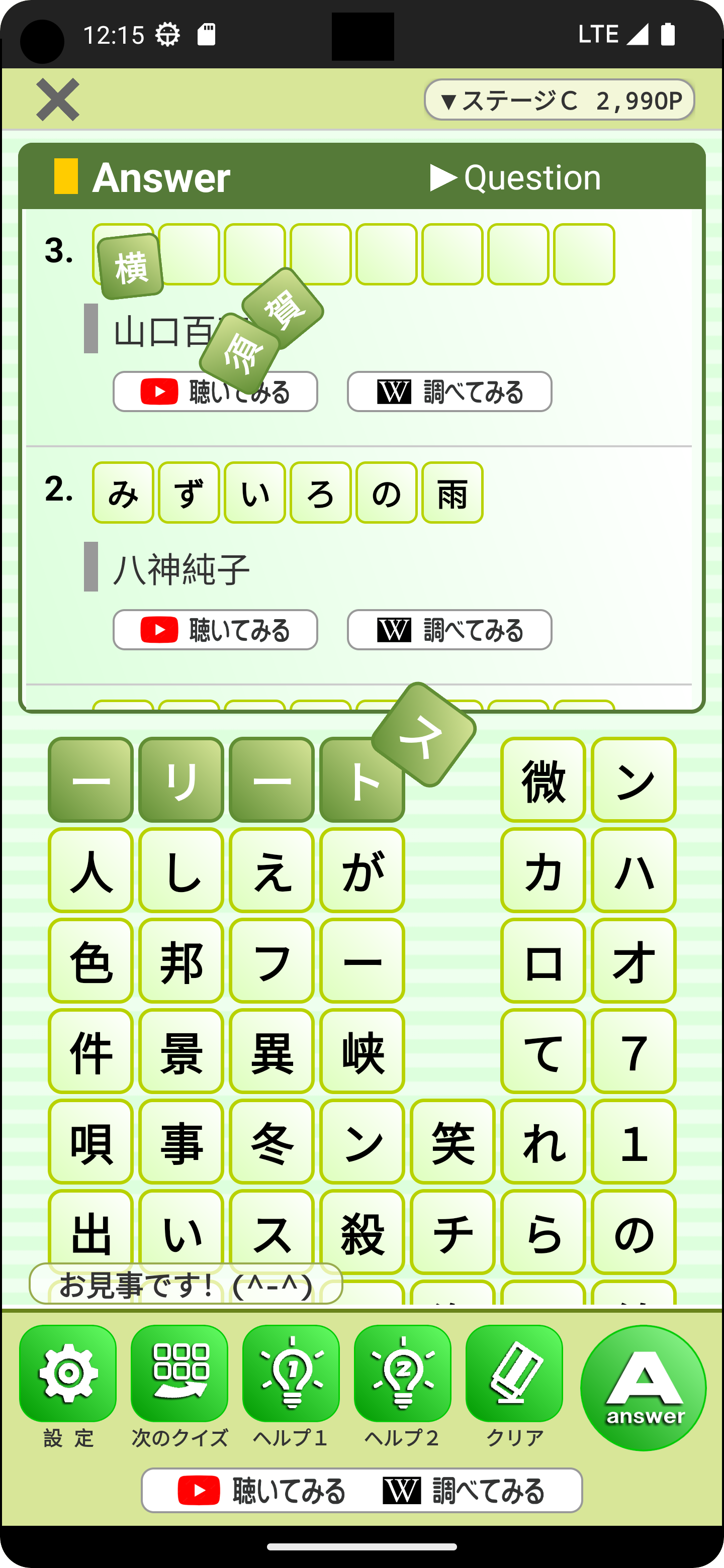
Task: Select the 邦 tile
Action: [181, 960]
